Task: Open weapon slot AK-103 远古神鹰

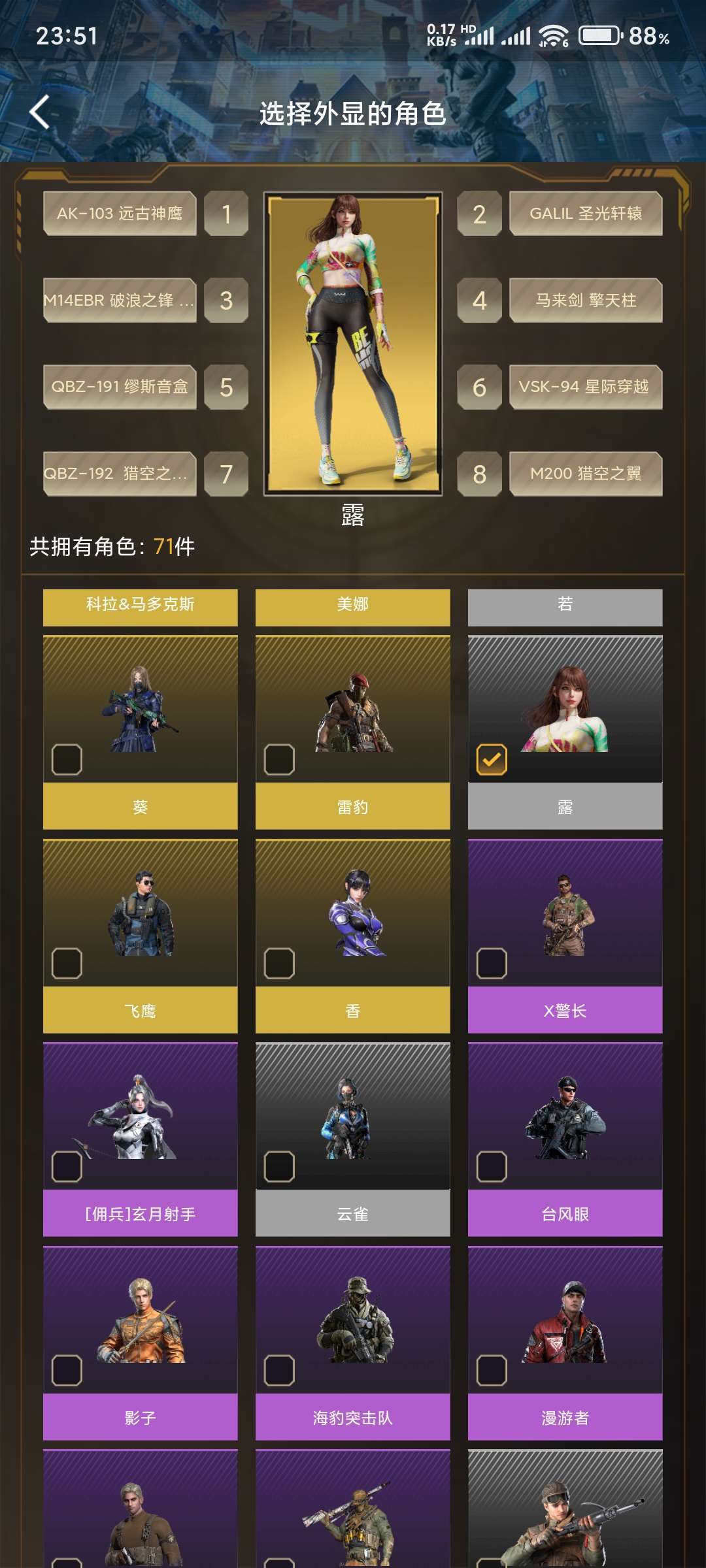Action: [120, 213]
